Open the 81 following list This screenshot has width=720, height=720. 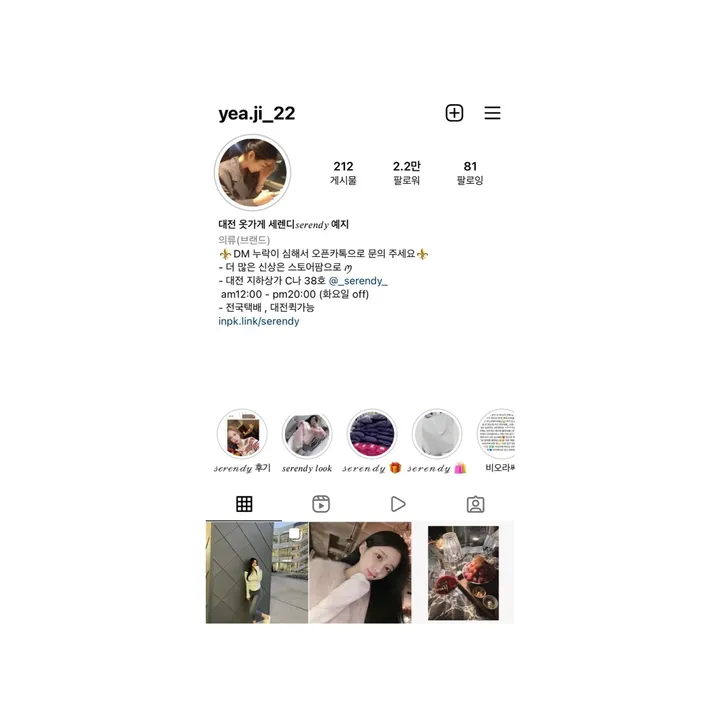(x=470, y=173)
